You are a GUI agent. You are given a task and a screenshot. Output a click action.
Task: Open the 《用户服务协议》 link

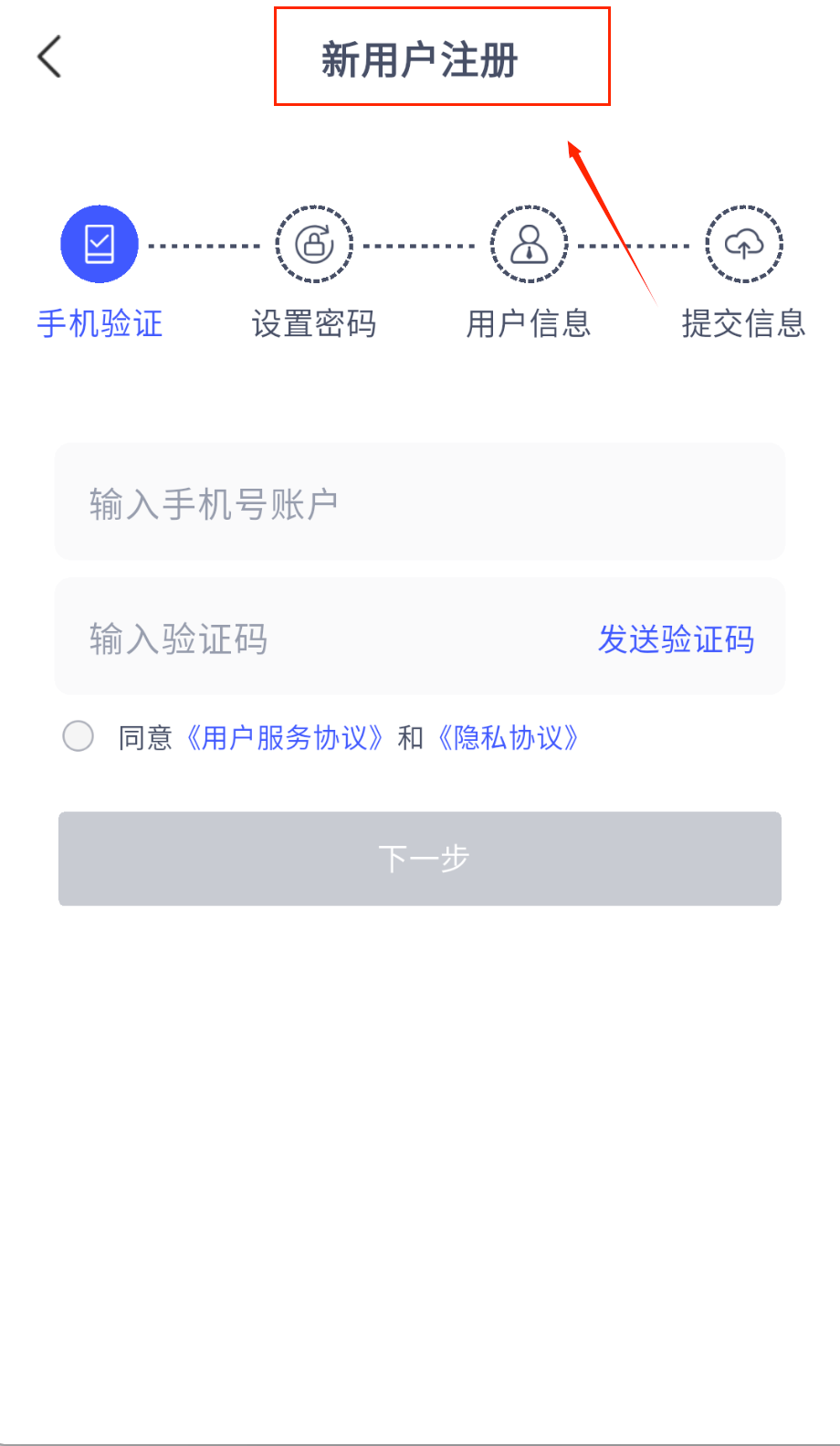point(284,737)
